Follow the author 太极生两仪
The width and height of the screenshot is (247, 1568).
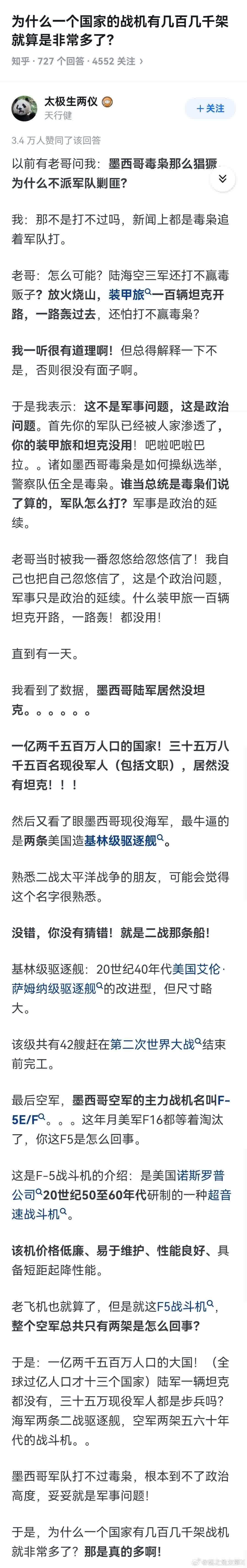pyautogui.click(x=210, y=108)
